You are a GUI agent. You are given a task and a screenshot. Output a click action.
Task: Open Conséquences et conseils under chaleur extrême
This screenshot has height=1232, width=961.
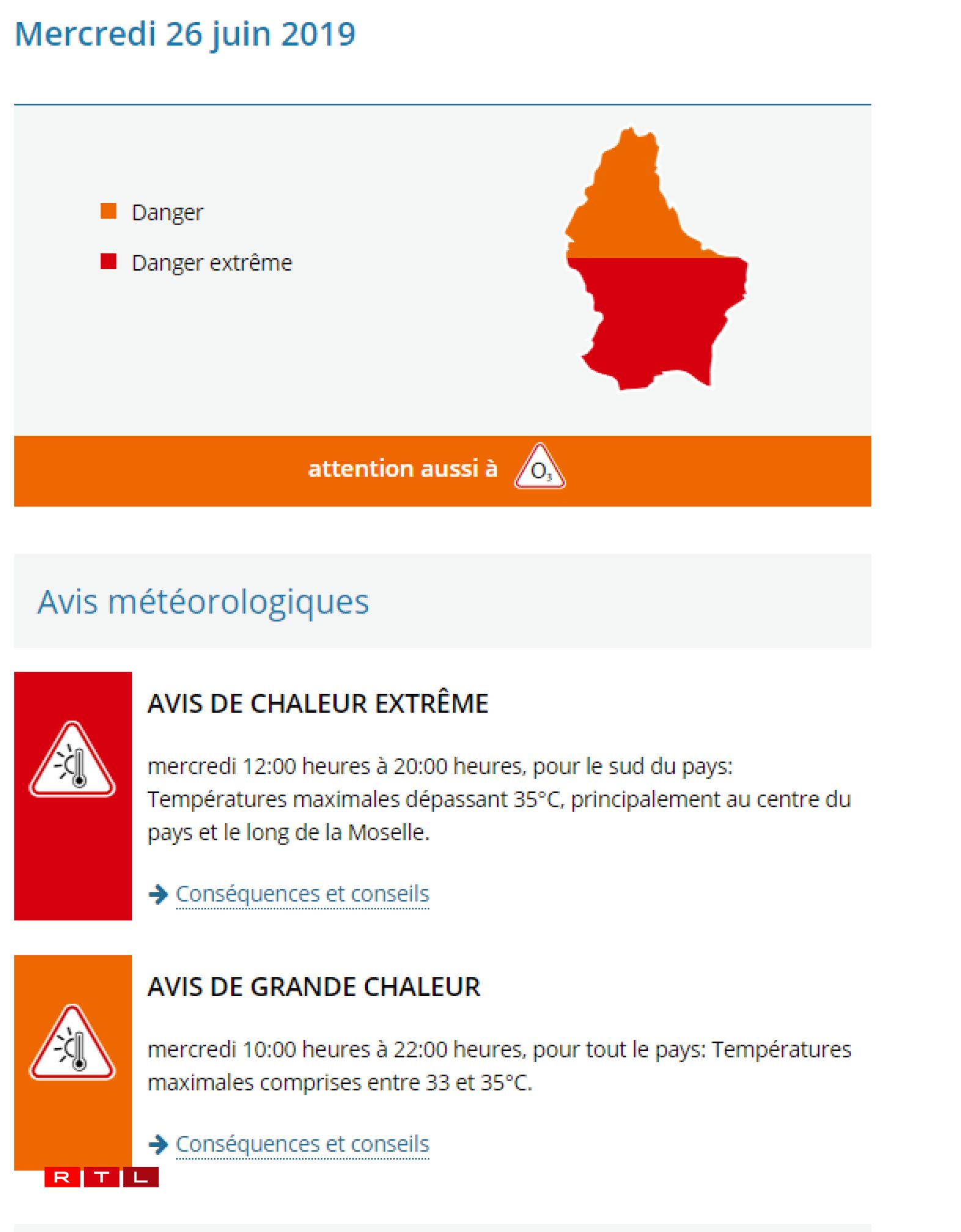[302, 893]
